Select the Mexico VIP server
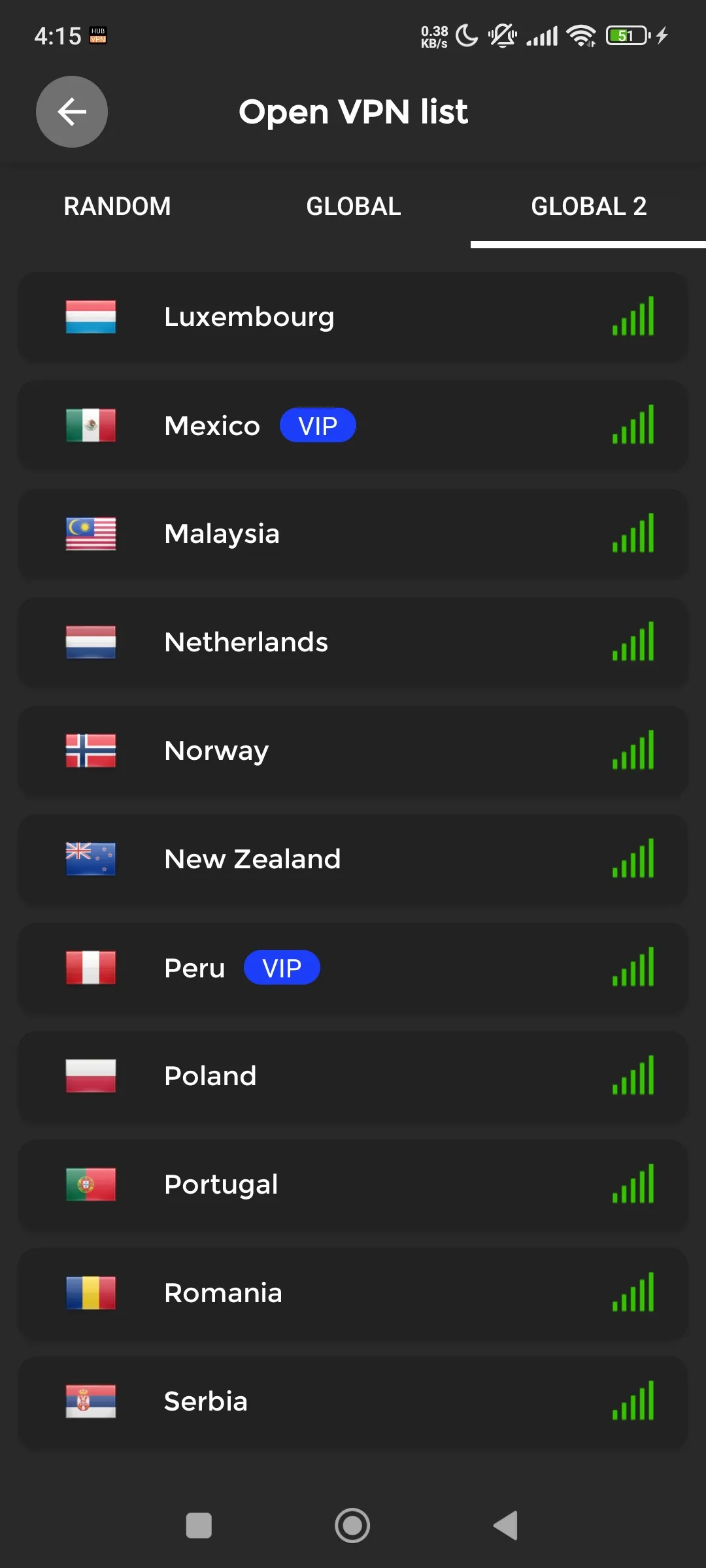706x1568 pixels. (x=353, y=425)
